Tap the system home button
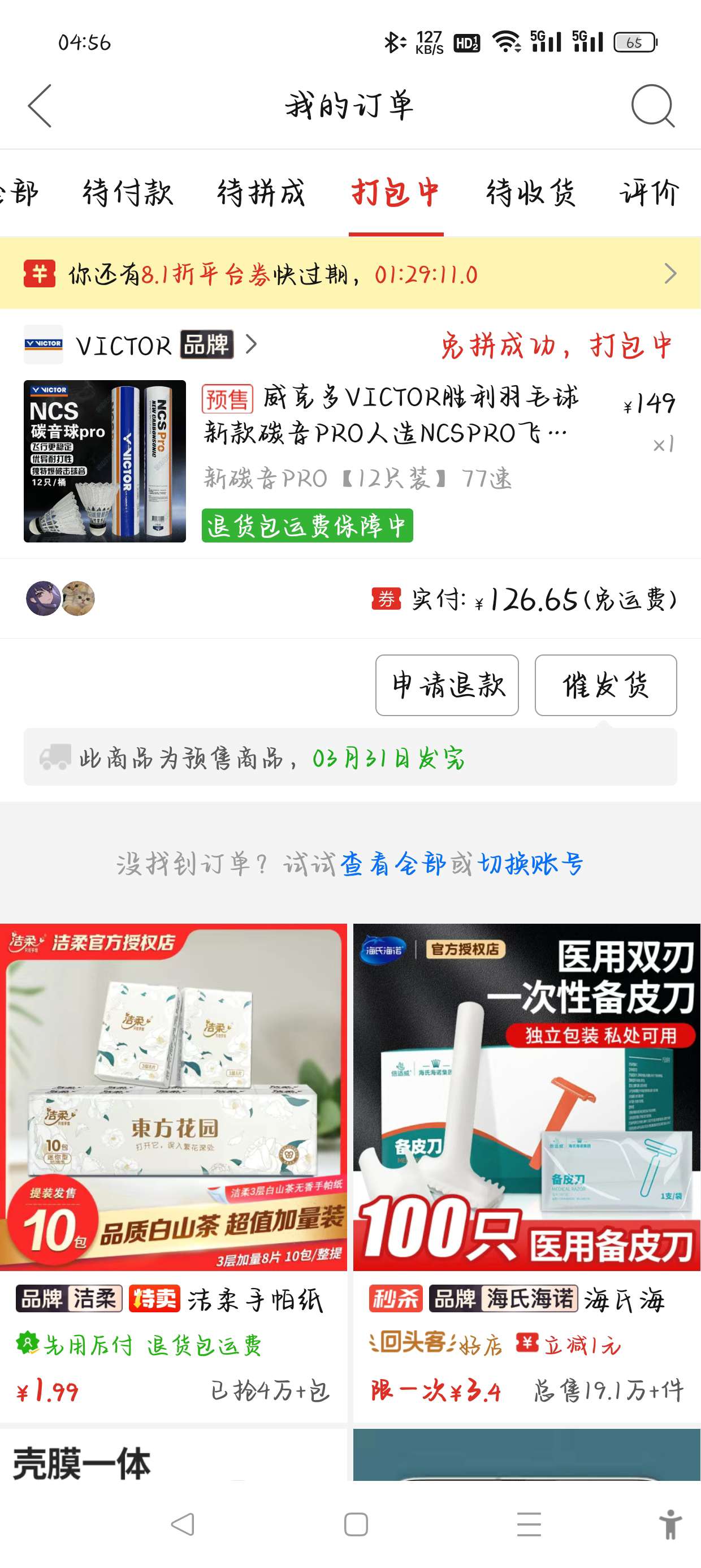This screenshot has width=701, height=1568. [x=356, y=1525]
